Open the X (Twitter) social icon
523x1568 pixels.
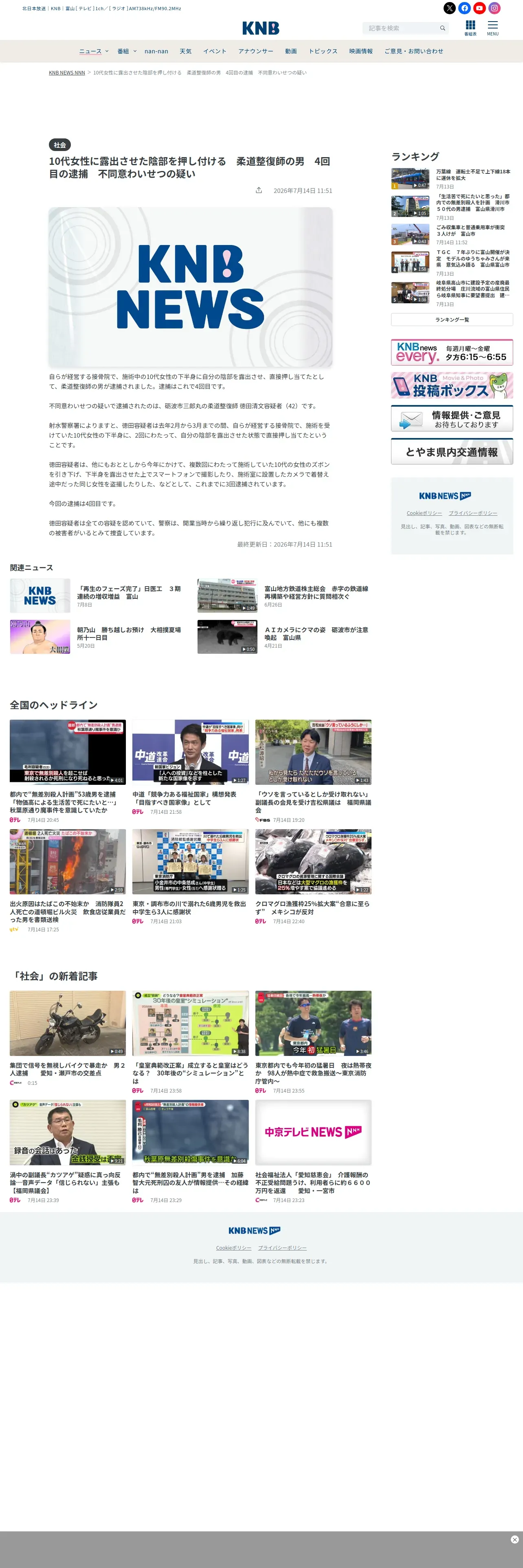click(x=449, y=8)
